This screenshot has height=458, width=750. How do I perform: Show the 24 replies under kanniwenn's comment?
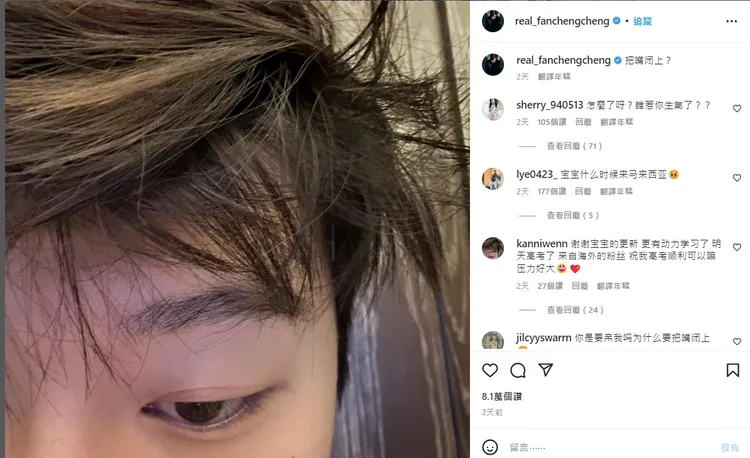click(574, 310)
